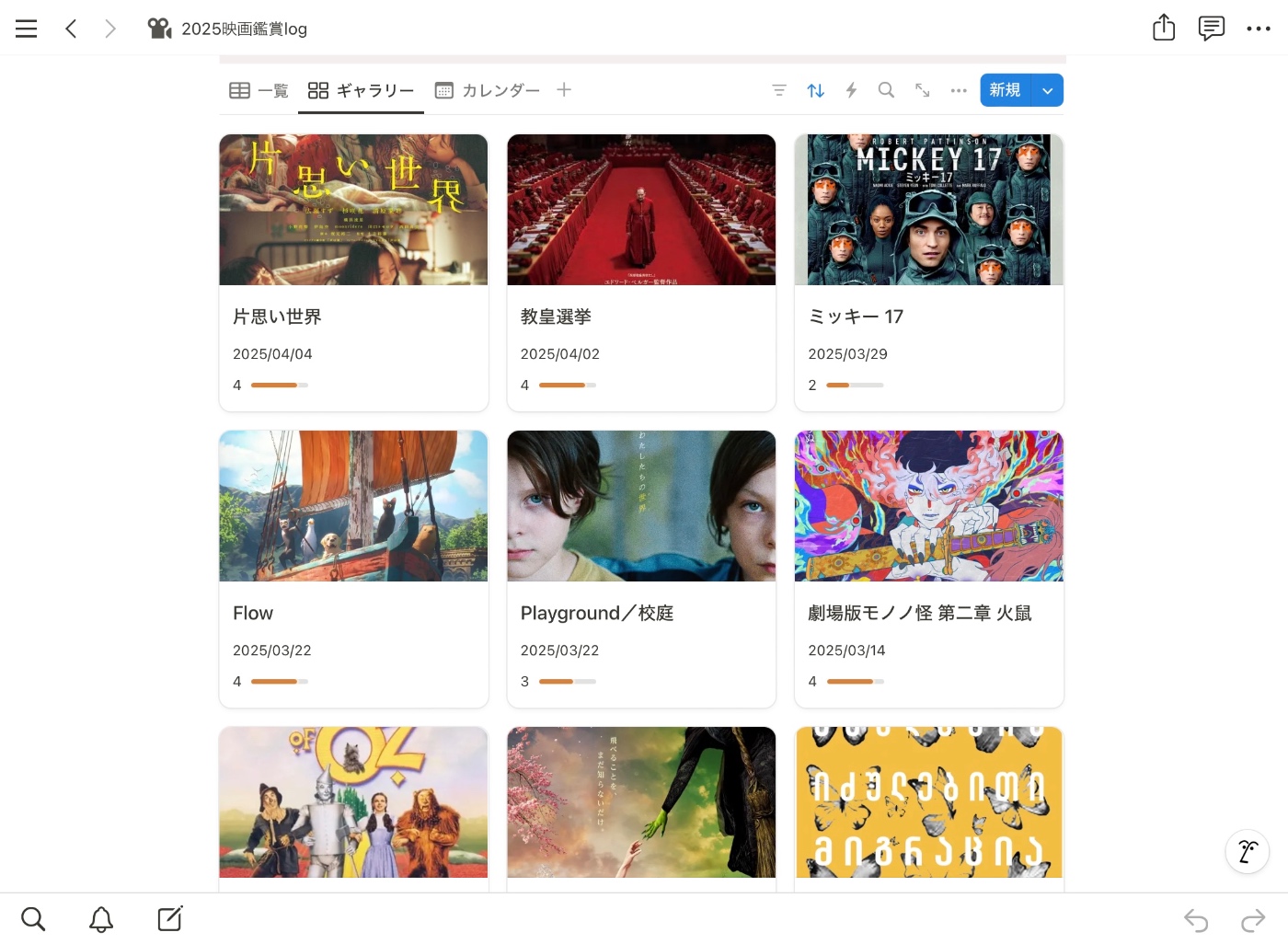This screenshot has height=944, width=1288.
Task: Search within the database
Action: tap(886, 90)
